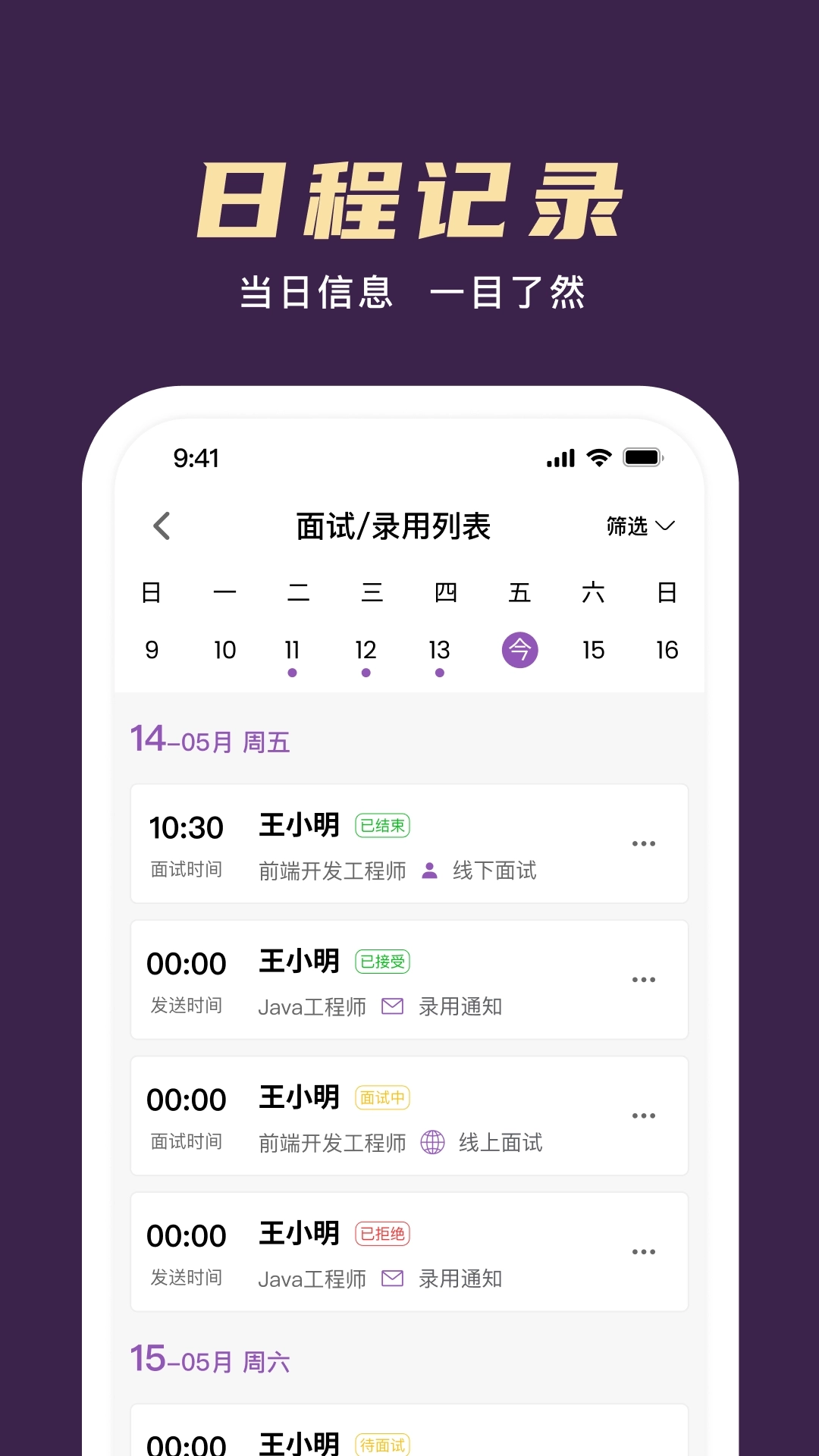Select date 11 with the event dot
Image resolution: width=819 pixels, height=1456 pixels.
[x=293, y=650]
